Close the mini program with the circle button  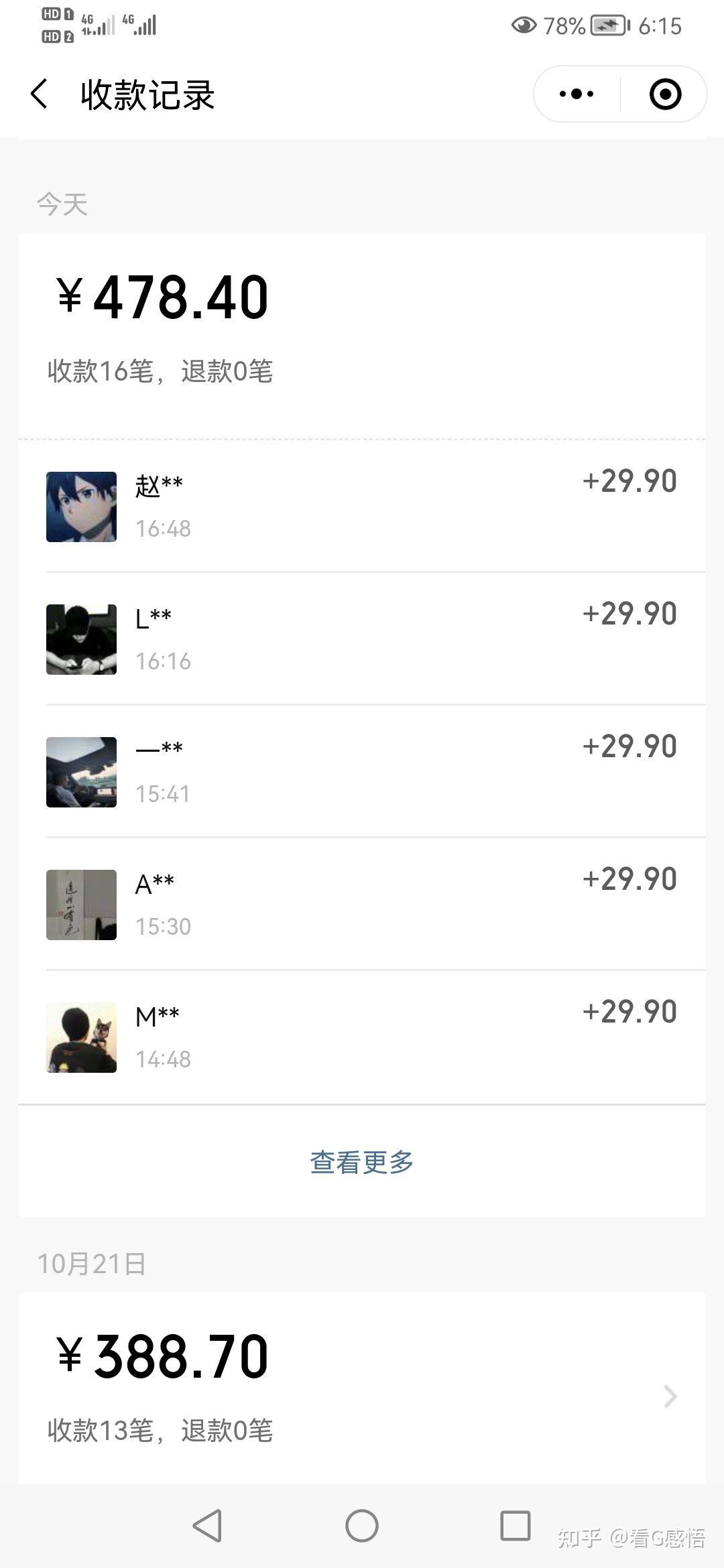(x=665, y=94)
